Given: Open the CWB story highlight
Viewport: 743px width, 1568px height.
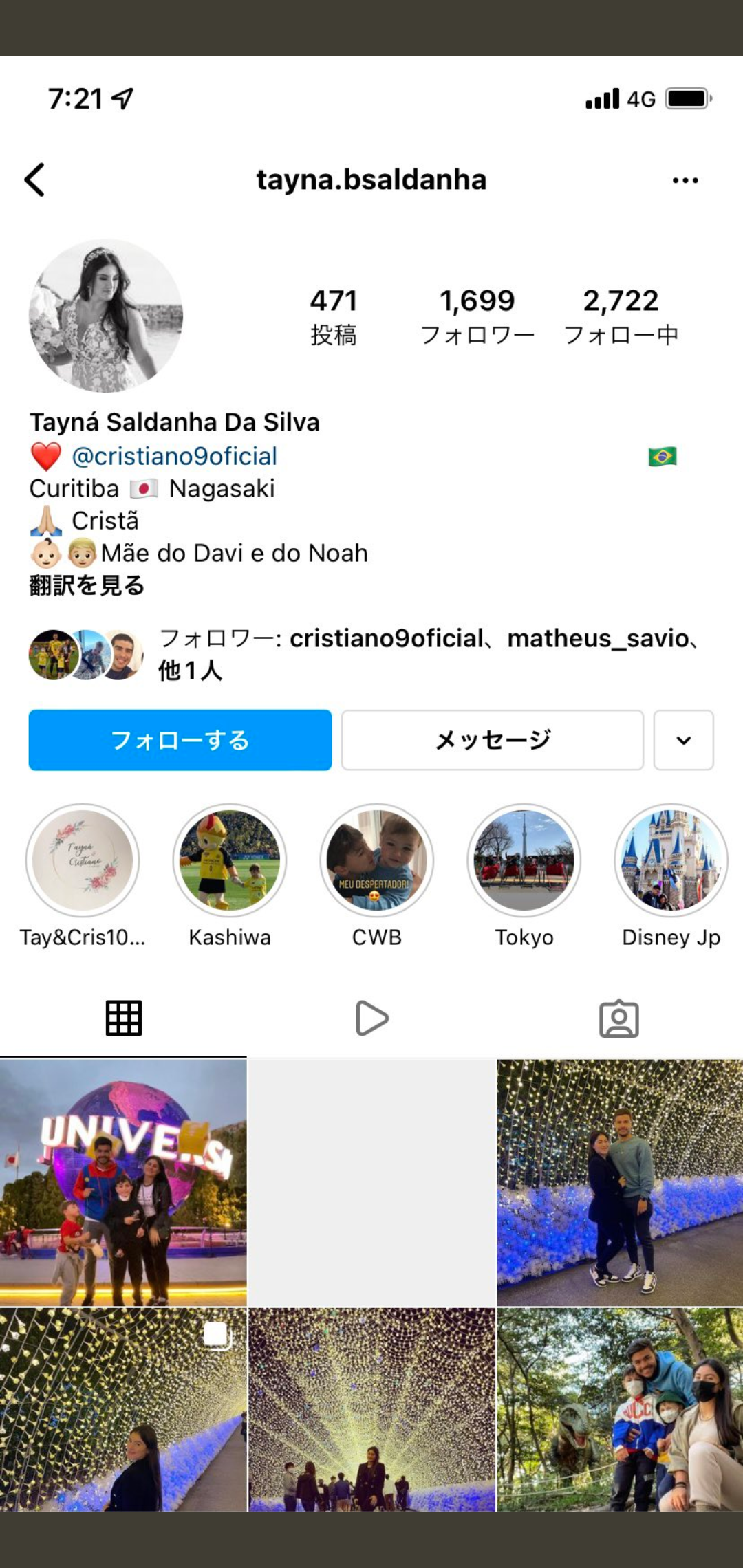Looking at the screenshot, I should (377, 860).
